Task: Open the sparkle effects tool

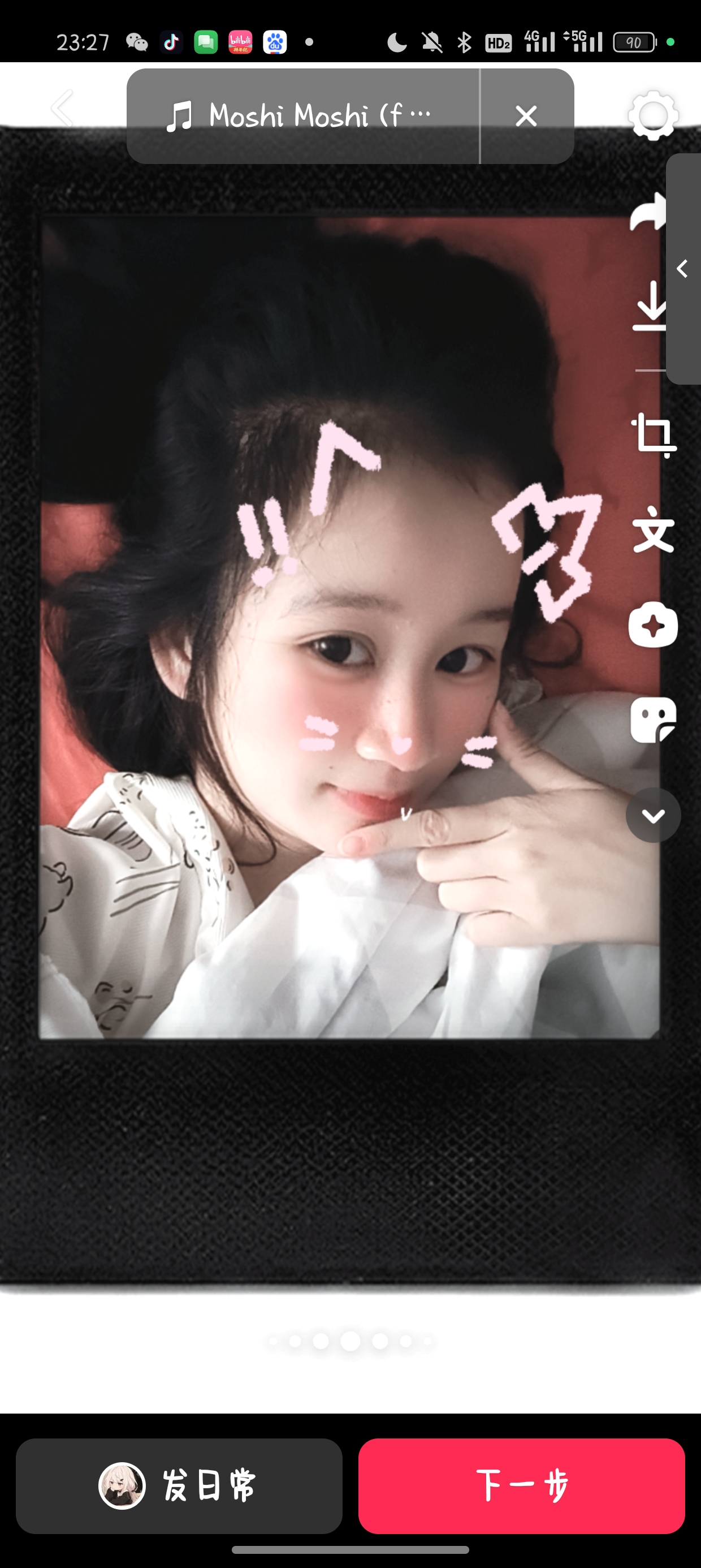Action: click(x=653, y=625)
